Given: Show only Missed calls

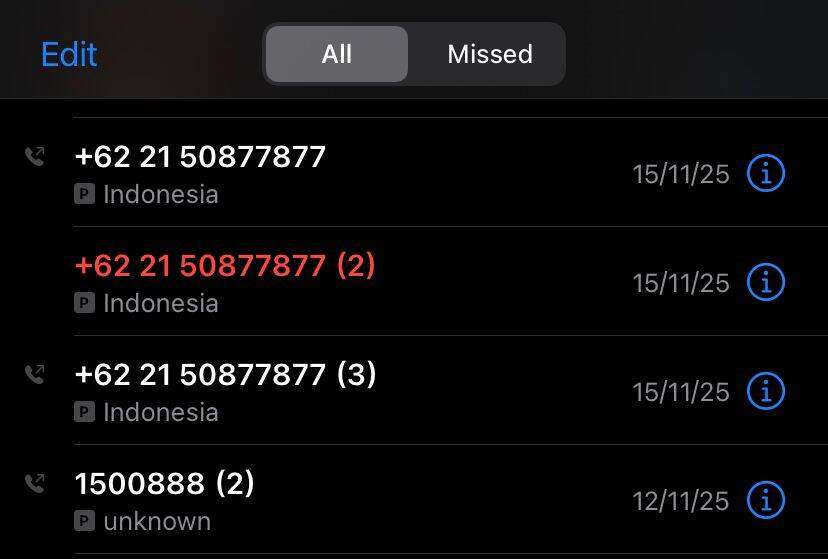Looking at the screenshot, I should coord(489,54).
